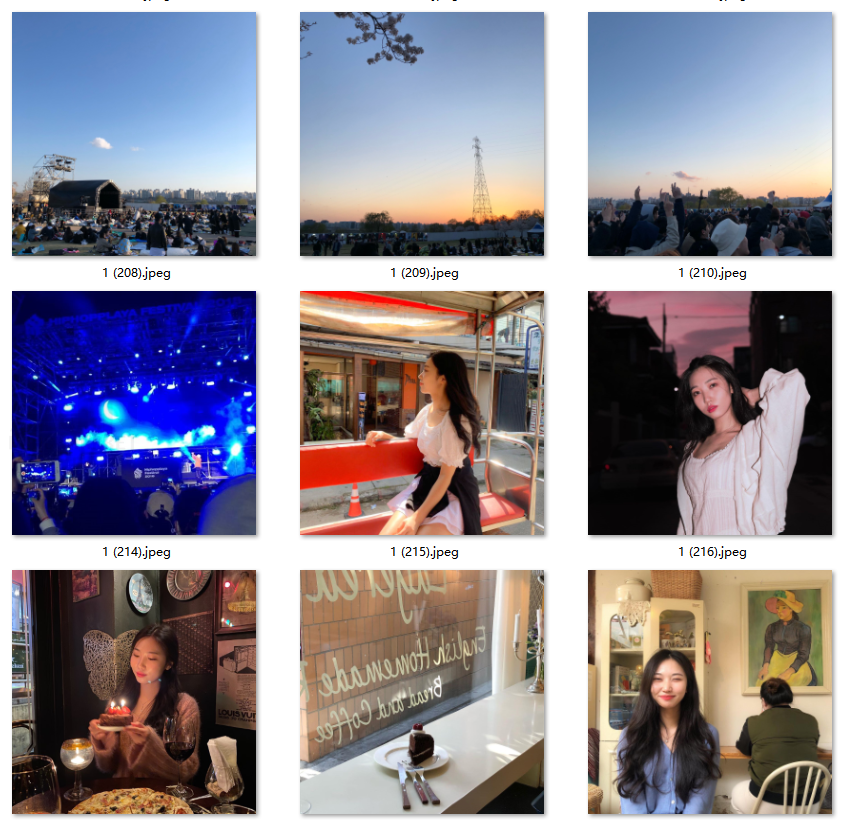Image resolution: width=841 pixels, height=821 pixels.
Task: Open the photo with the Van Gogh painting
Action: pyautogui.click(x=710, y=692)
